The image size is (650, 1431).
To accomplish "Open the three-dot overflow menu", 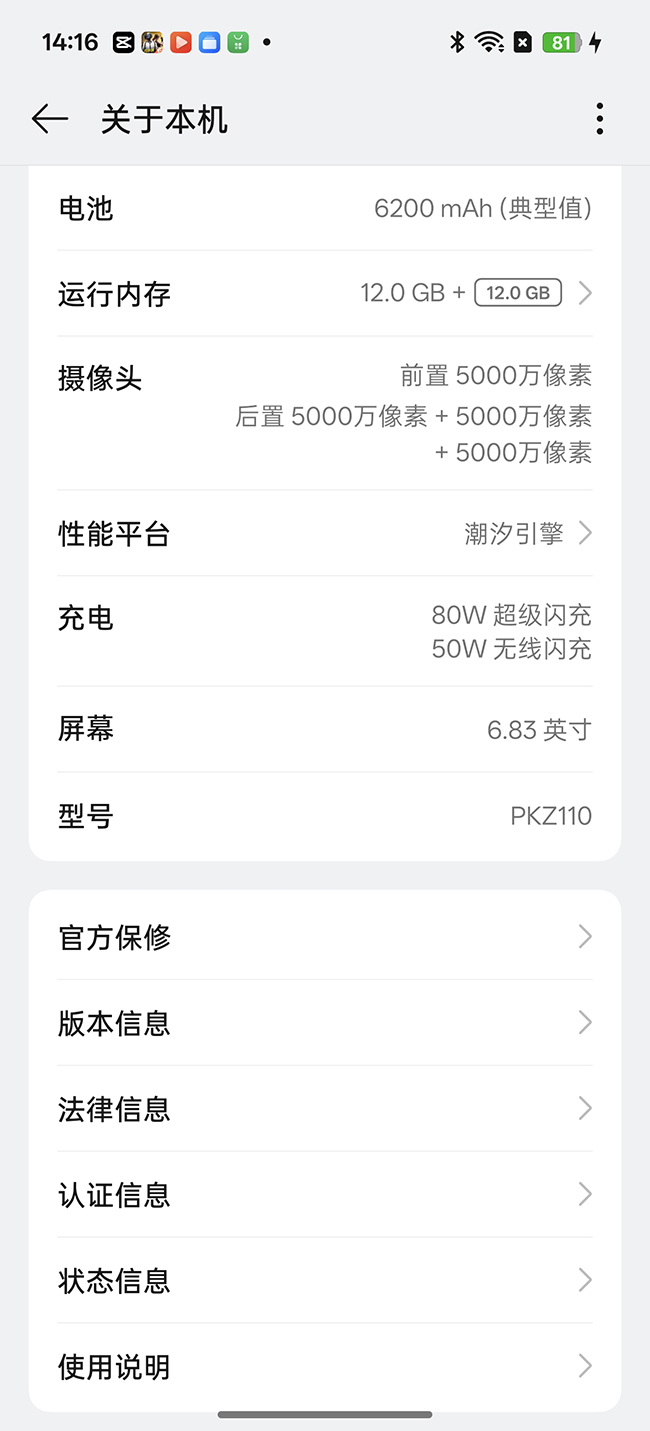I will (599, 119).
